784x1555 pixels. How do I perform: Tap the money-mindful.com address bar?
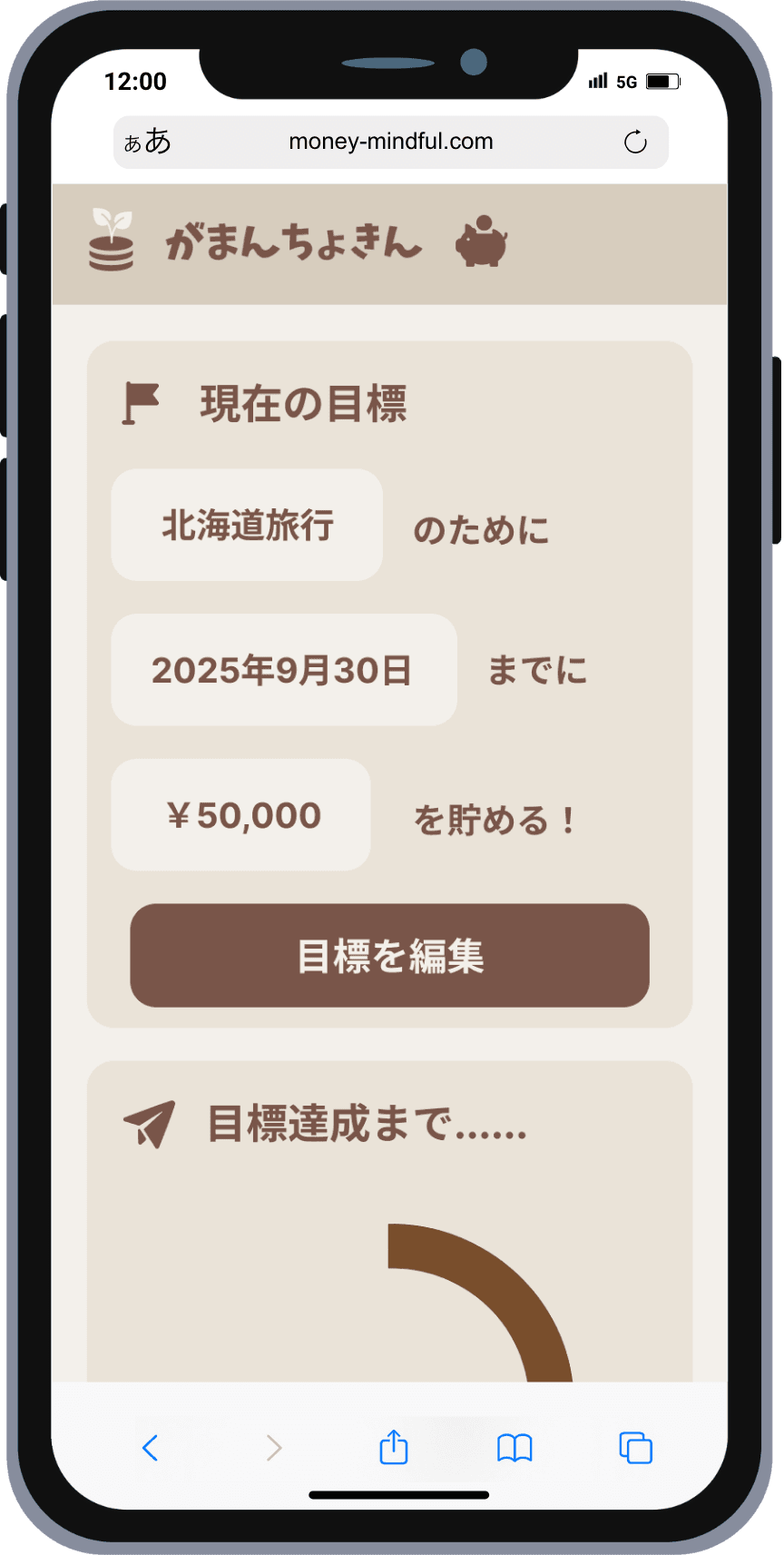390,142
